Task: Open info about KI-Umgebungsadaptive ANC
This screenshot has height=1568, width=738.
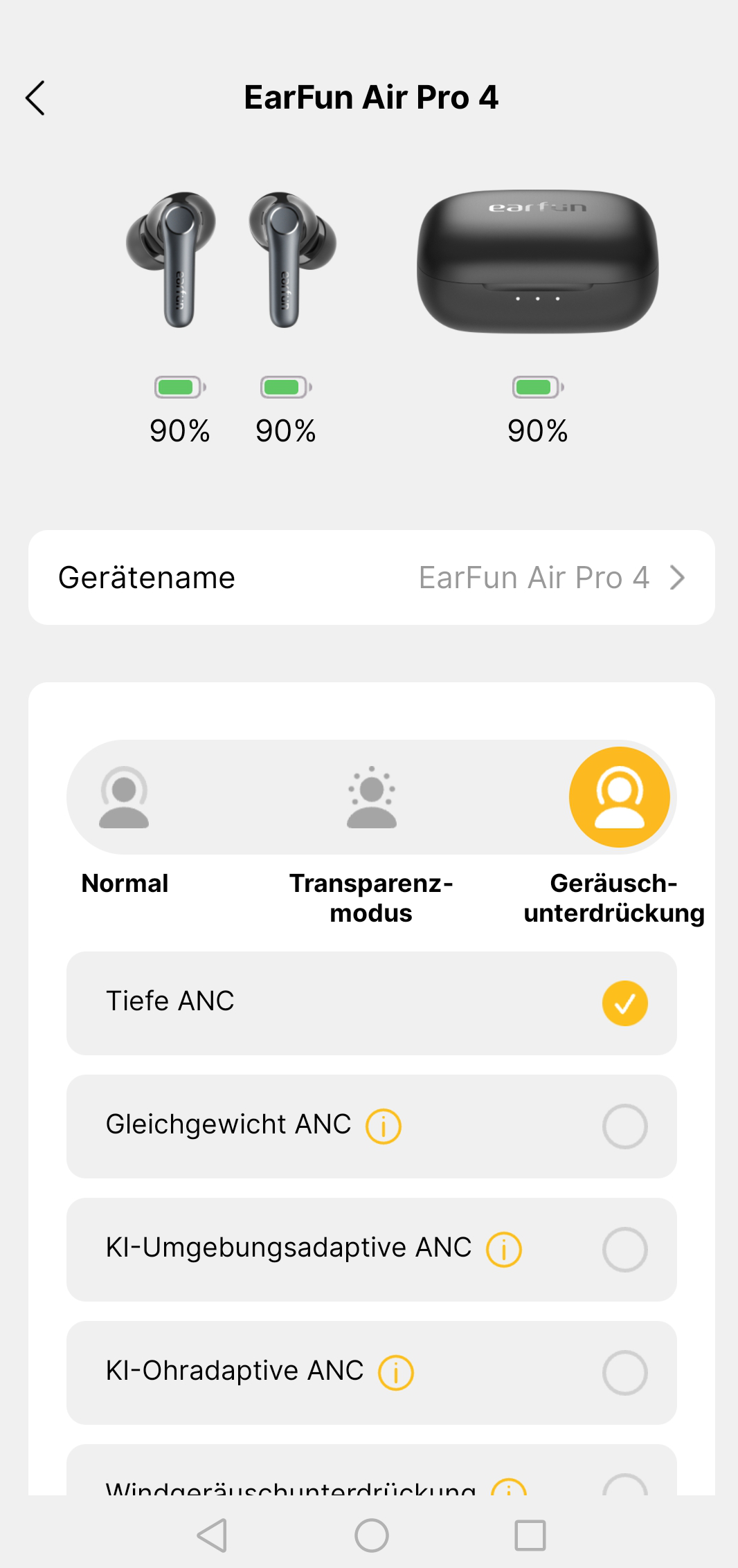Action: 504,1250
